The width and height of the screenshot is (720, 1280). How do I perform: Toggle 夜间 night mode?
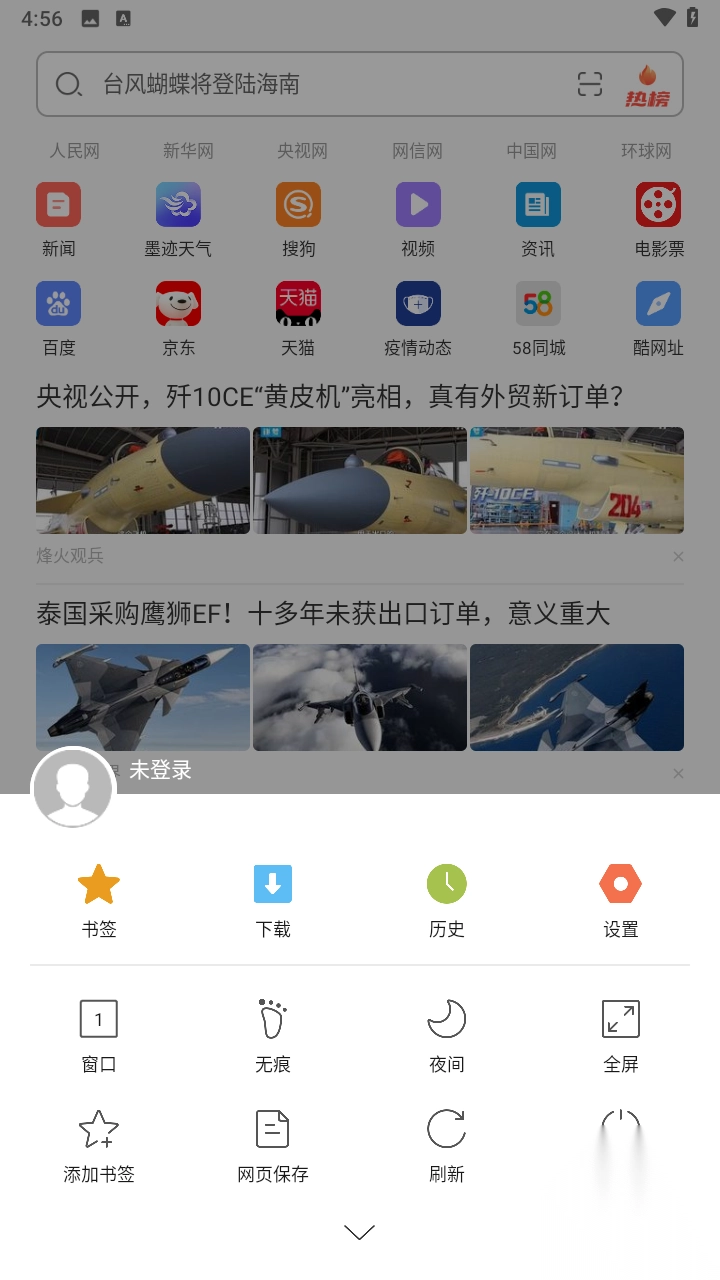click(x=446, y=1032)
